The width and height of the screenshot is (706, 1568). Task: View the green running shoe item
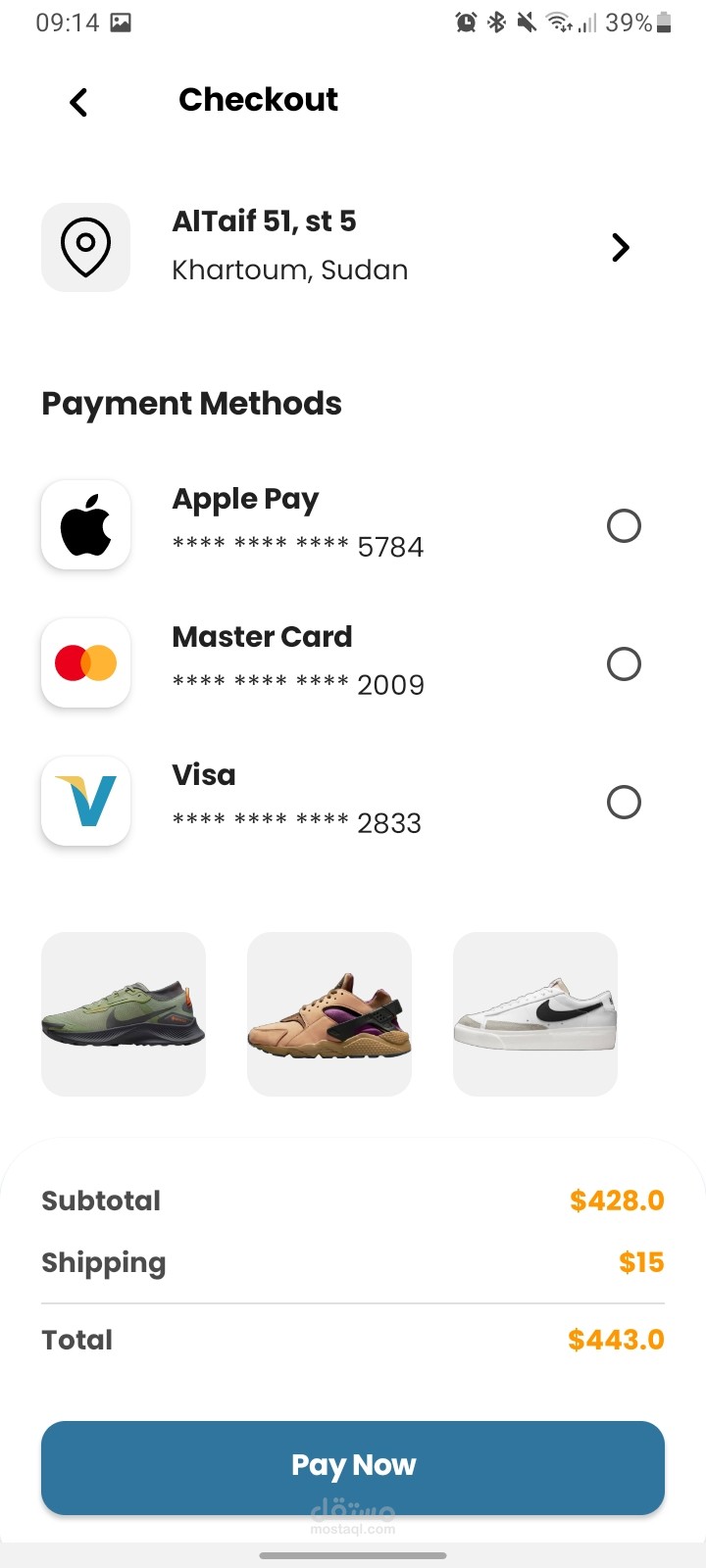(x=124, y=1014)
